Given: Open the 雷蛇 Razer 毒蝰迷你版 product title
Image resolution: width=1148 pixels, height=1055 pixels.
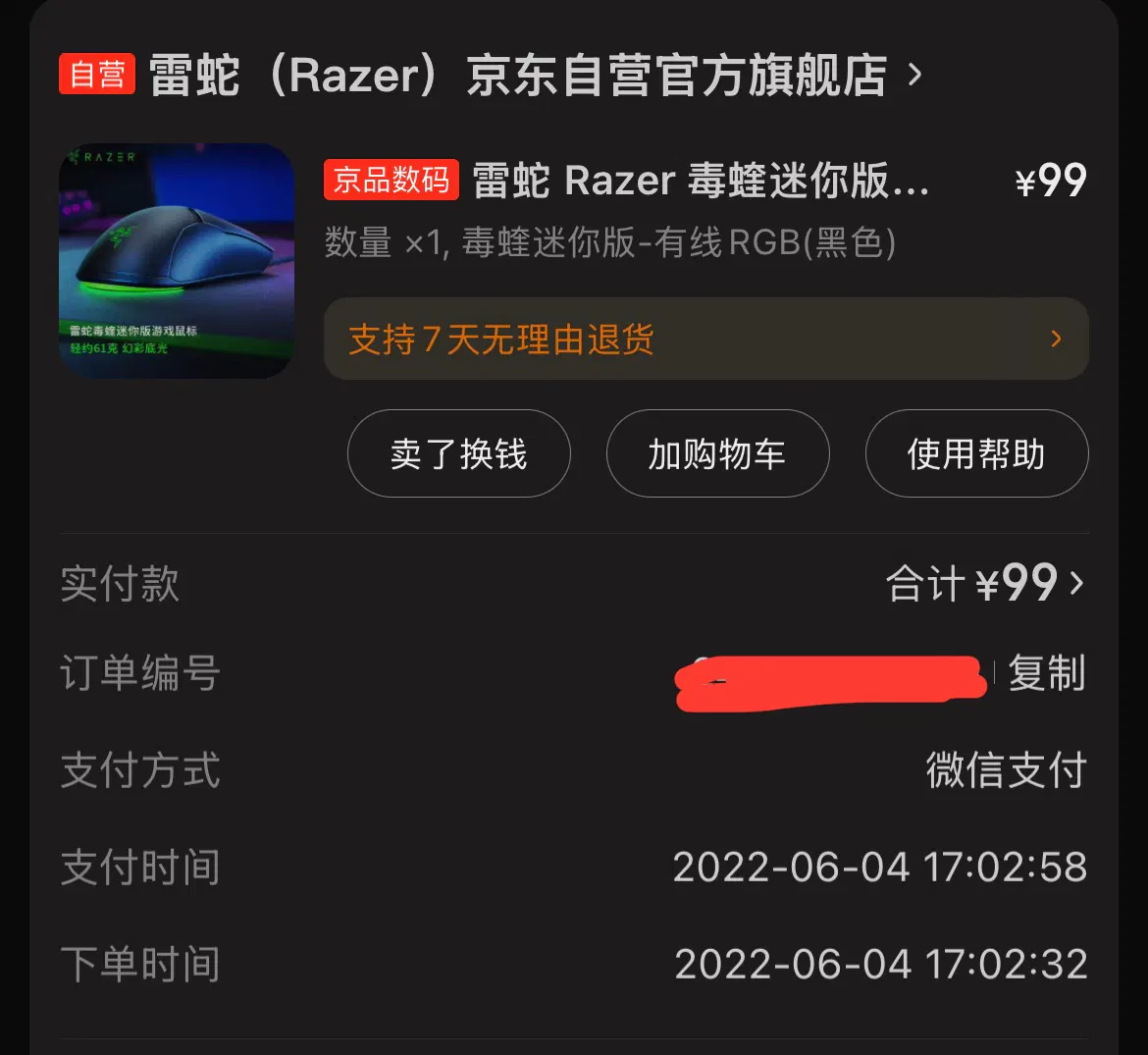Looking at the screenshot, I should pyautogui.click(x=700, y=182).
